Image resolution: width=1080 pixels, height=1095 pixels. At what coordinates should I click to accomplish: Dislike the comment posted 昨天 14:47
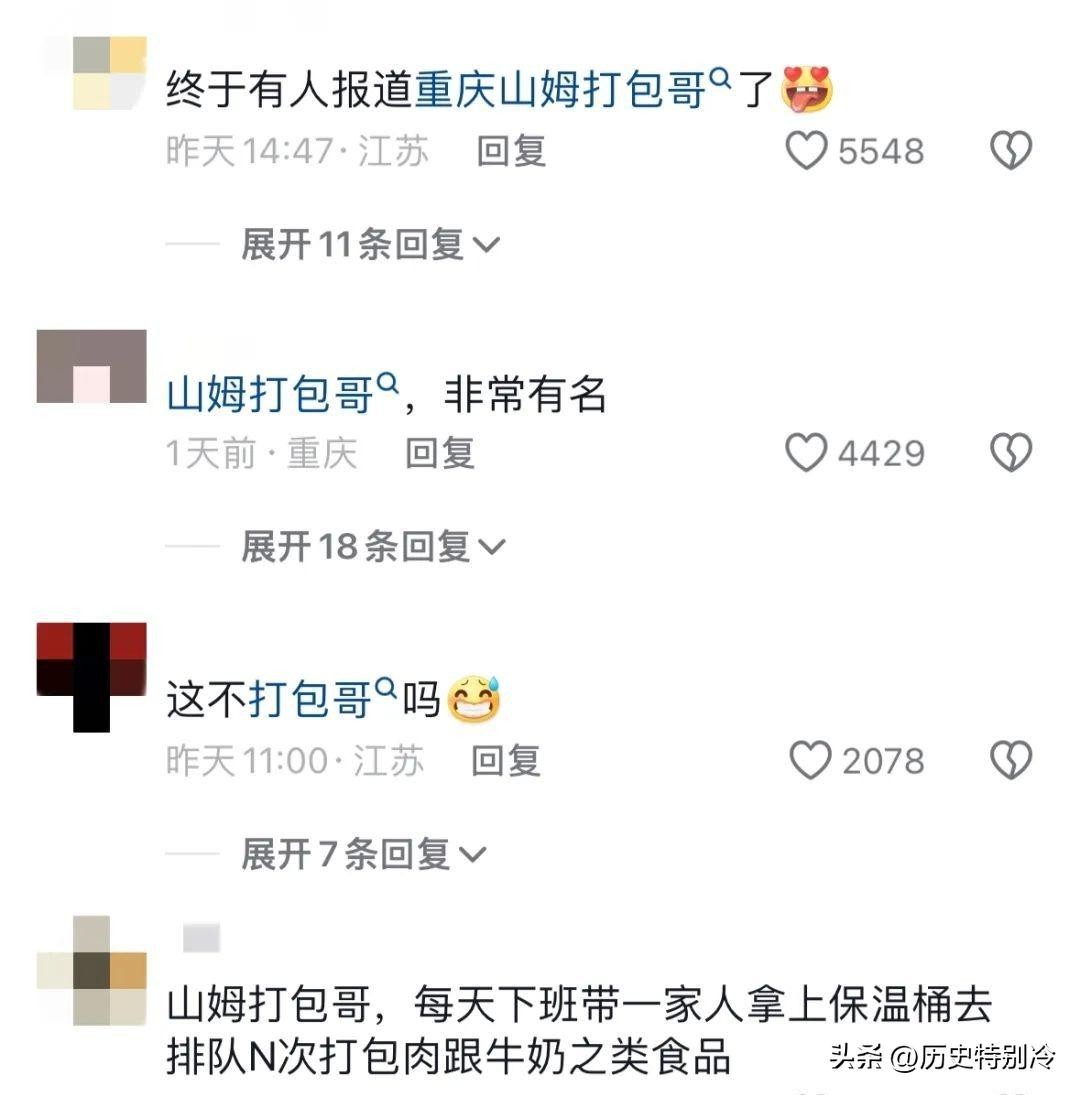click(x=1010, y=151)
